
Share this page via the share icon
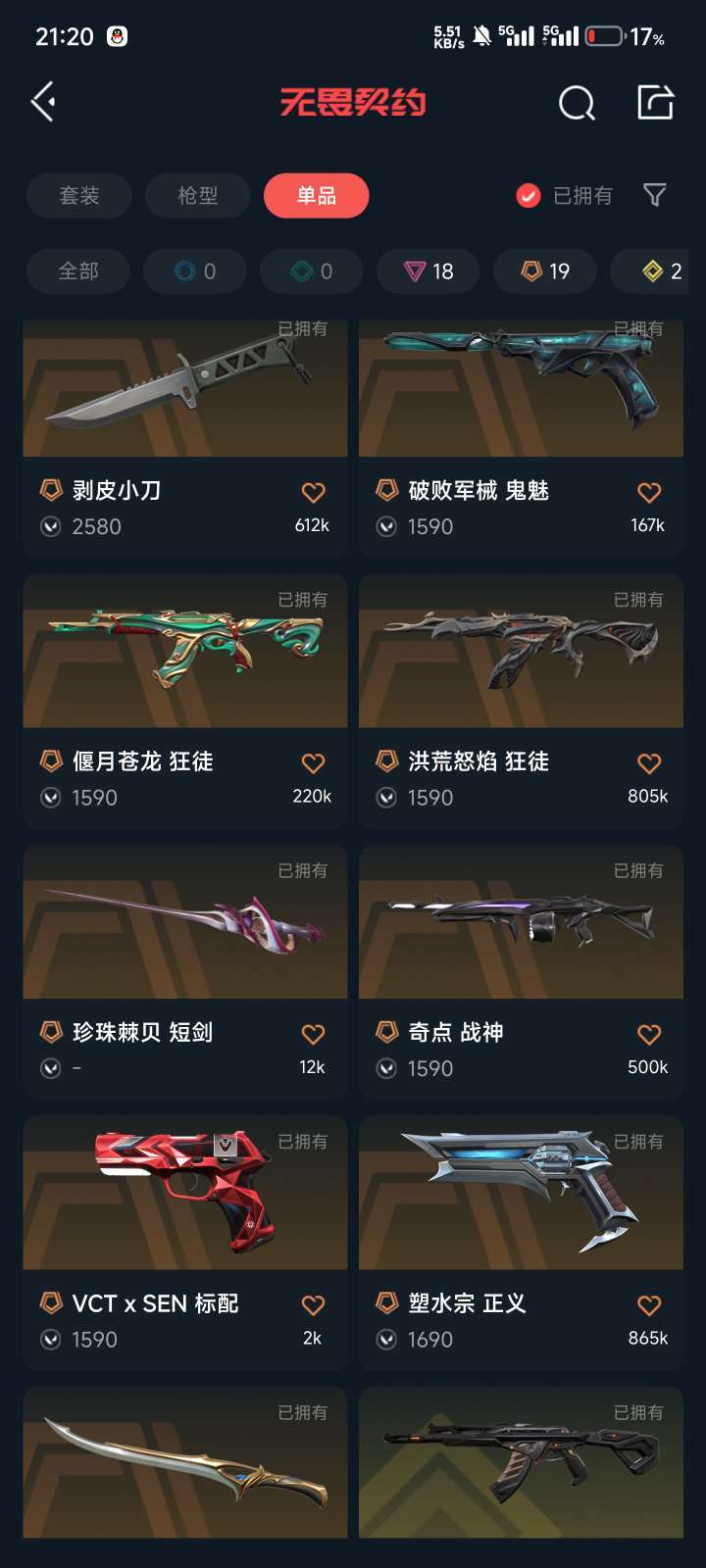655,102
